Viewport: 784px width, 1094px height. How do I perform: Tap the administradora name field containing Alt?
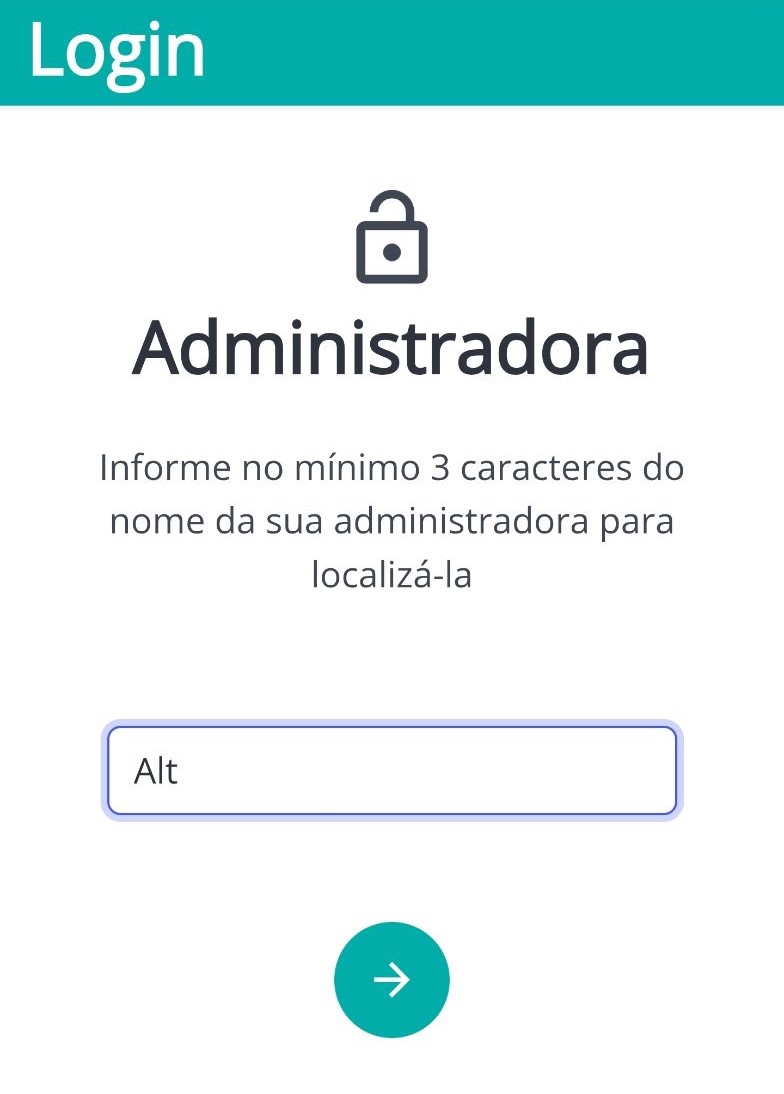click(x=392, y=771)
